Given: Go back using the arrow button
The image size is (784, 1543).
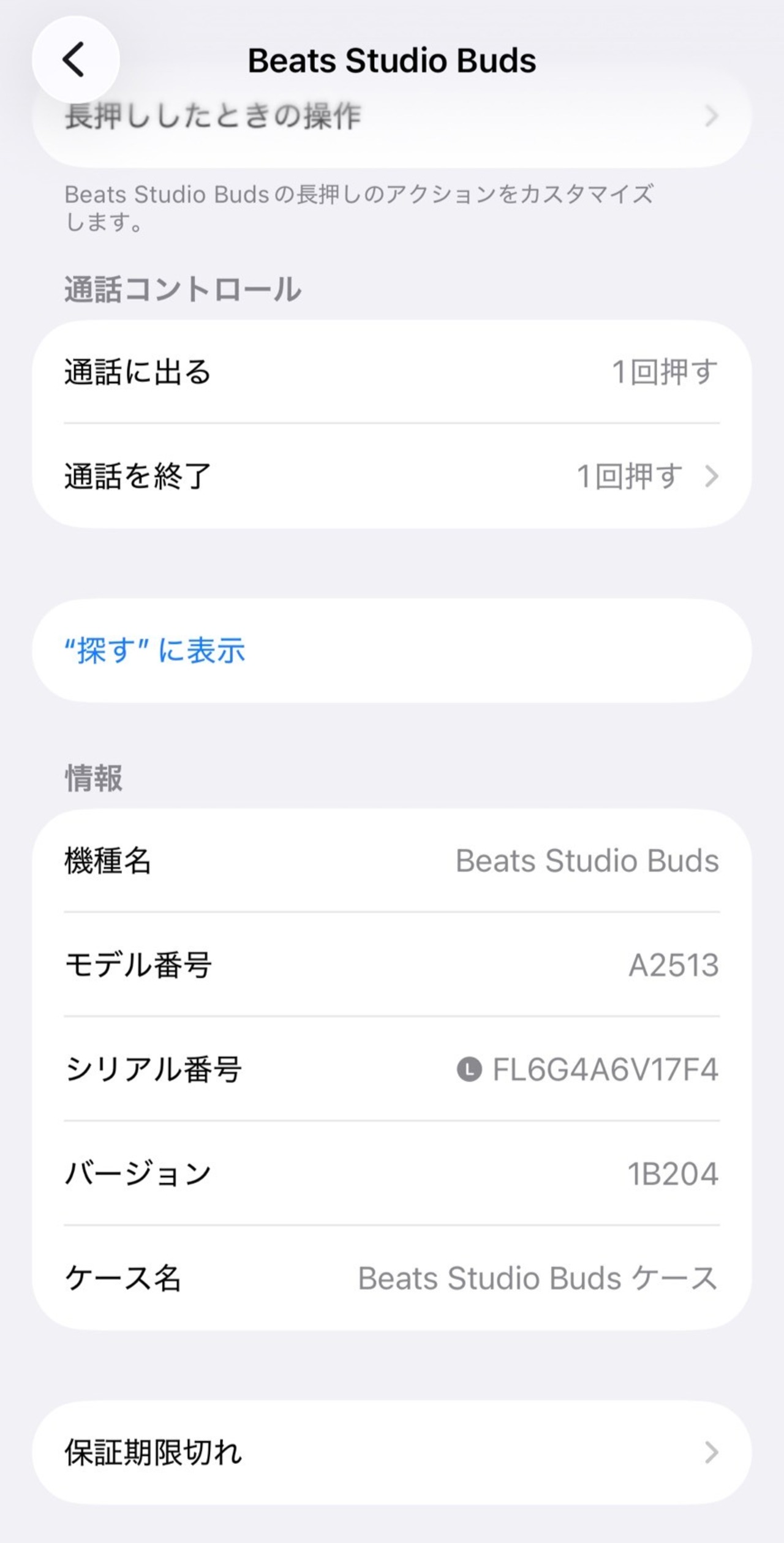Looking at the screenshot, I should [x=75, y=60].
